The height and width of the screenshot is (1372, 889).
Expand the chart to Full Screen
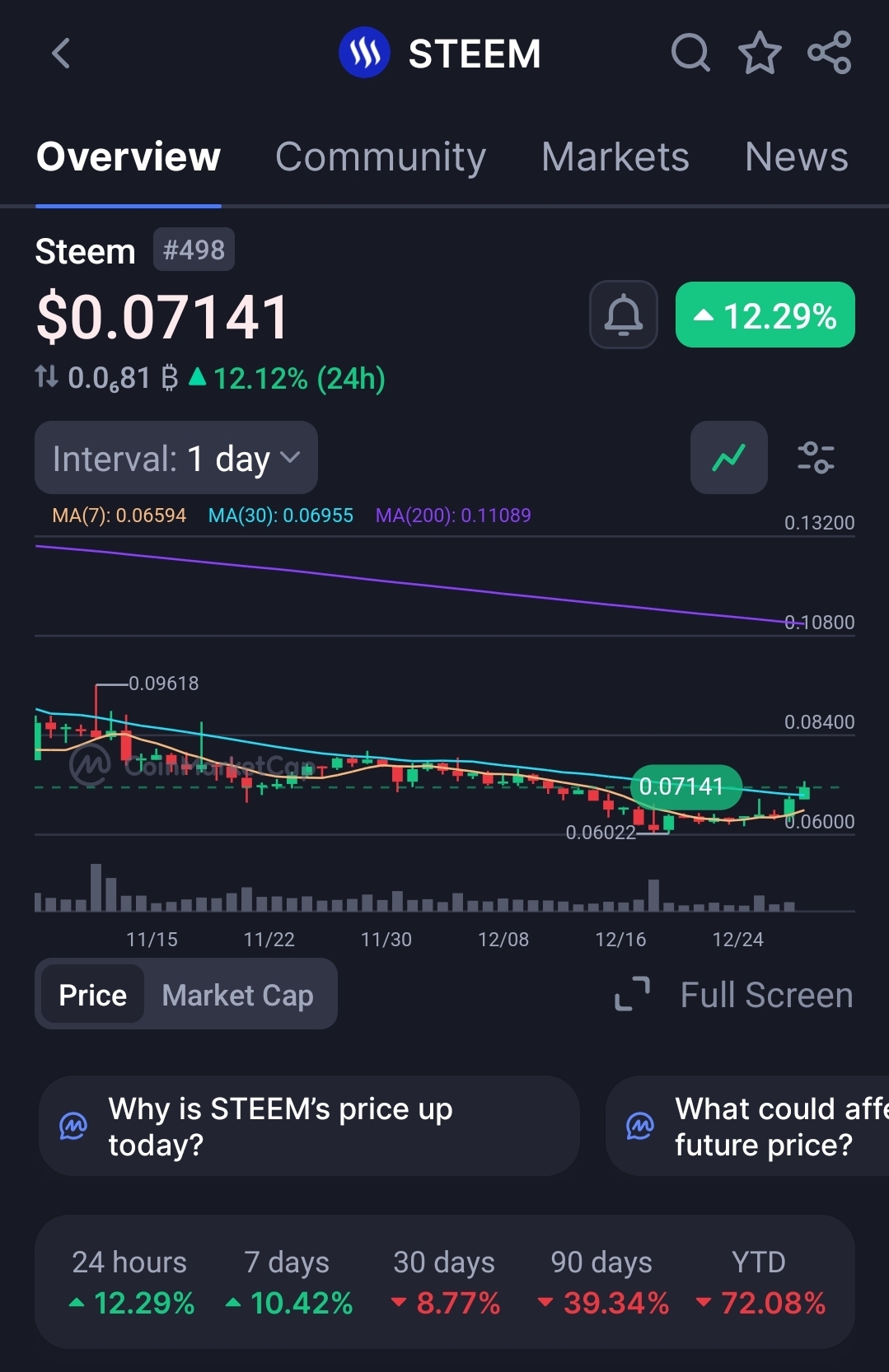pos(735,995)
